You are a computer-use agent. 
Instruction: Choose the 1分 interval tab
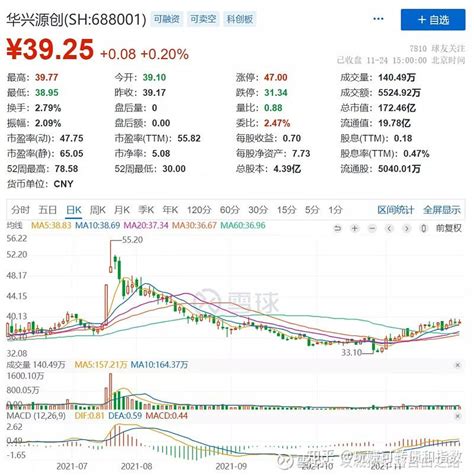coord(335,210)
